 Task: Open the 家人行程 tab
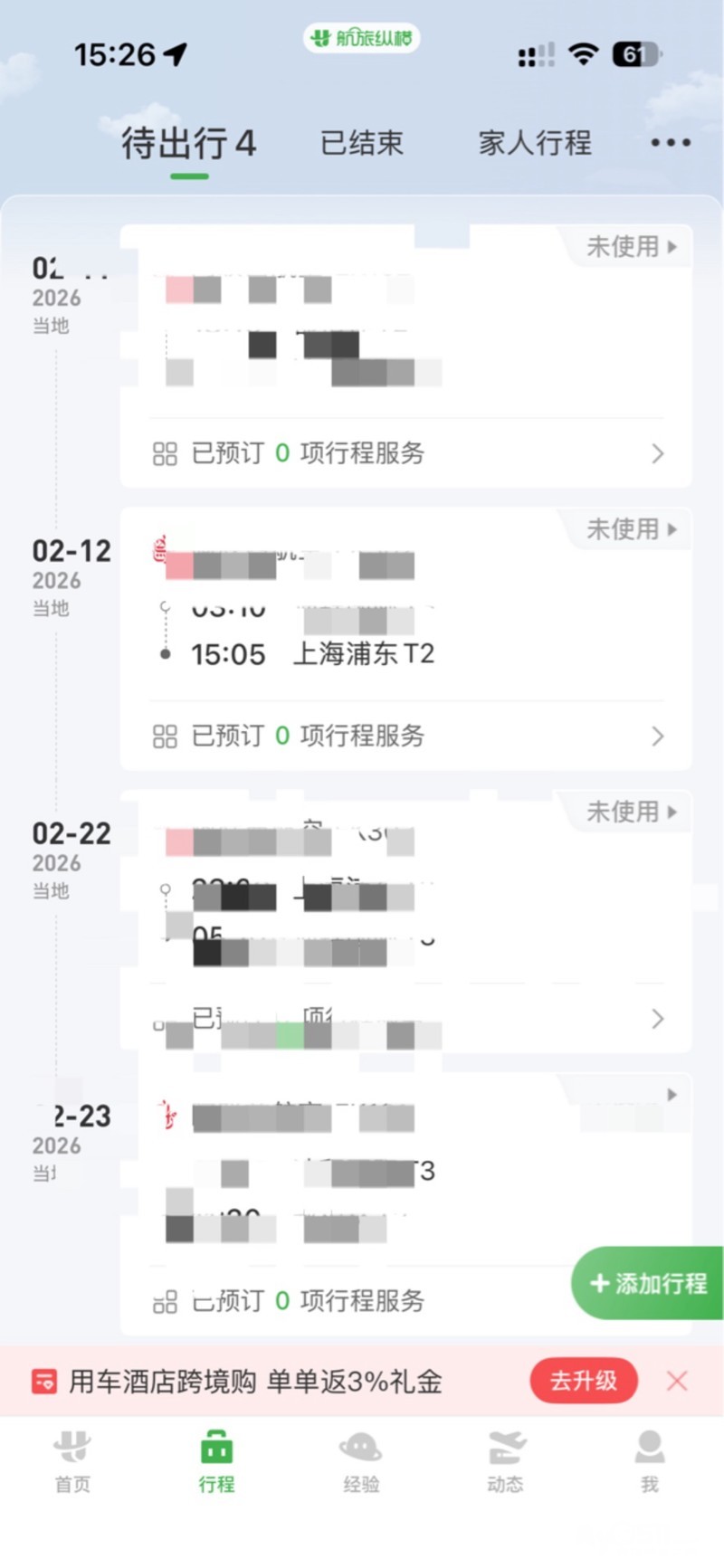point(535,143)
